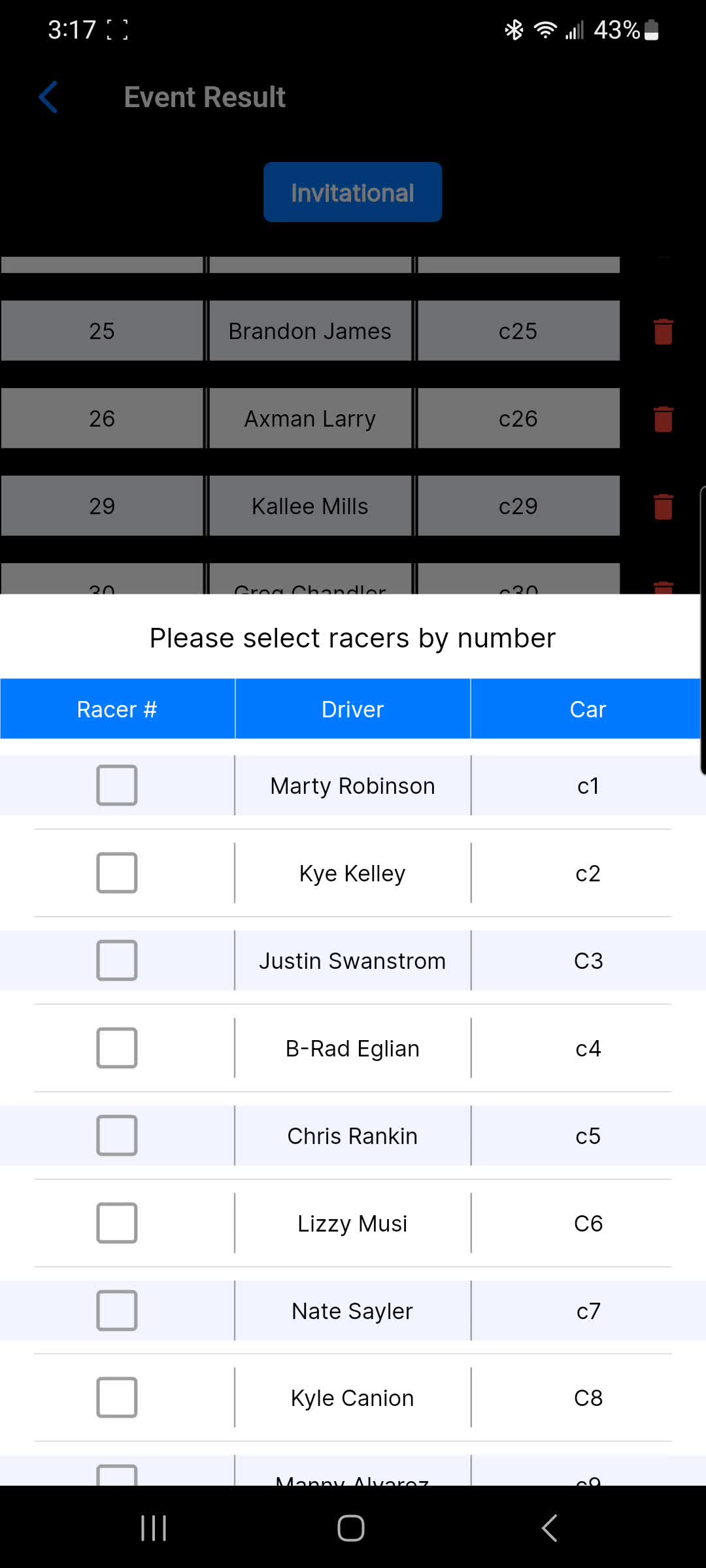Viewport: 706px width, 1568px height.
Task: Check Chris Rankin's checkbox
Action: [117, 1135]
